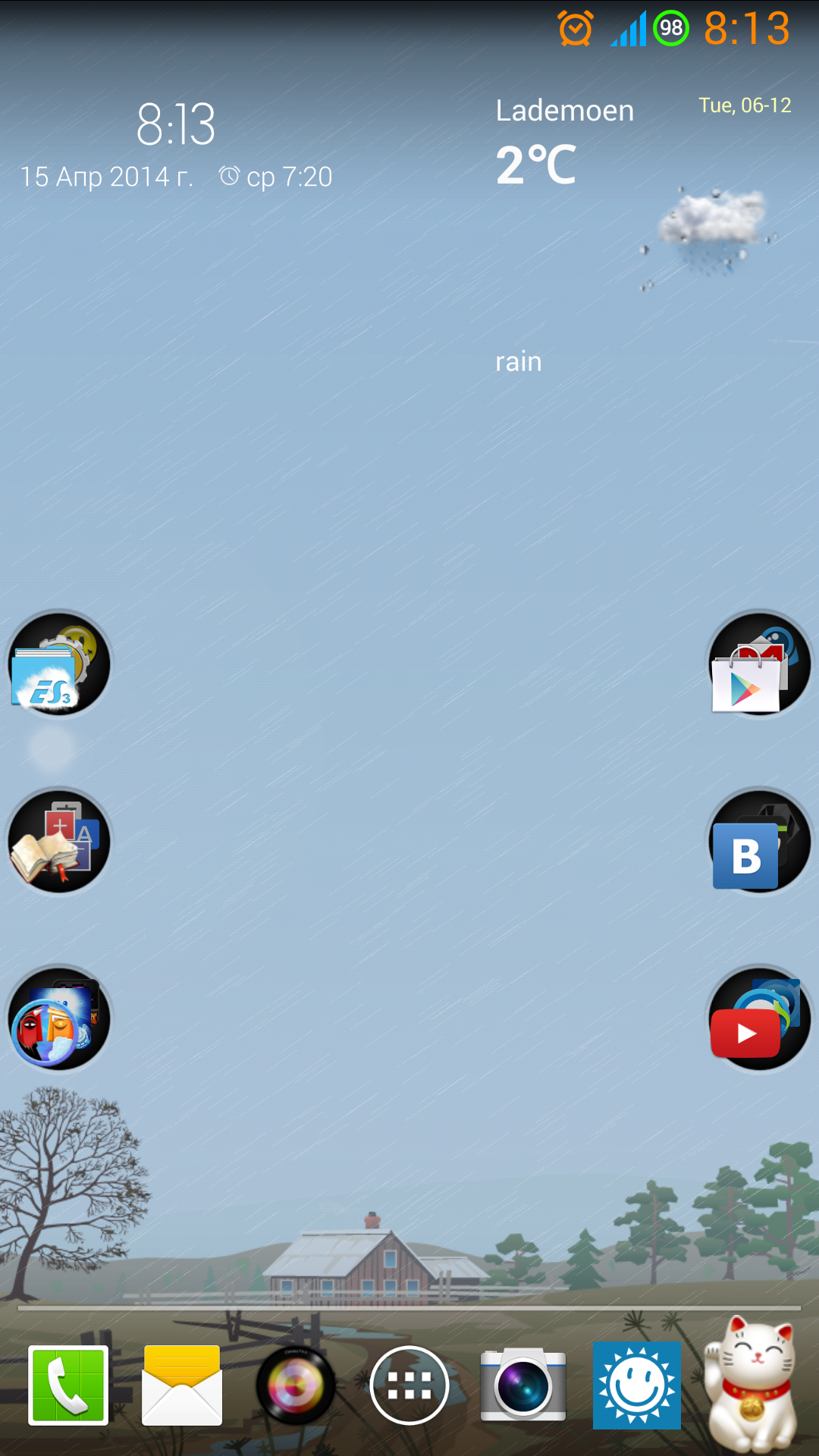This screenshot has height=1456, width=819.
Task: Open the clock widget showing 8:13
Action: [x=176, y=125]
